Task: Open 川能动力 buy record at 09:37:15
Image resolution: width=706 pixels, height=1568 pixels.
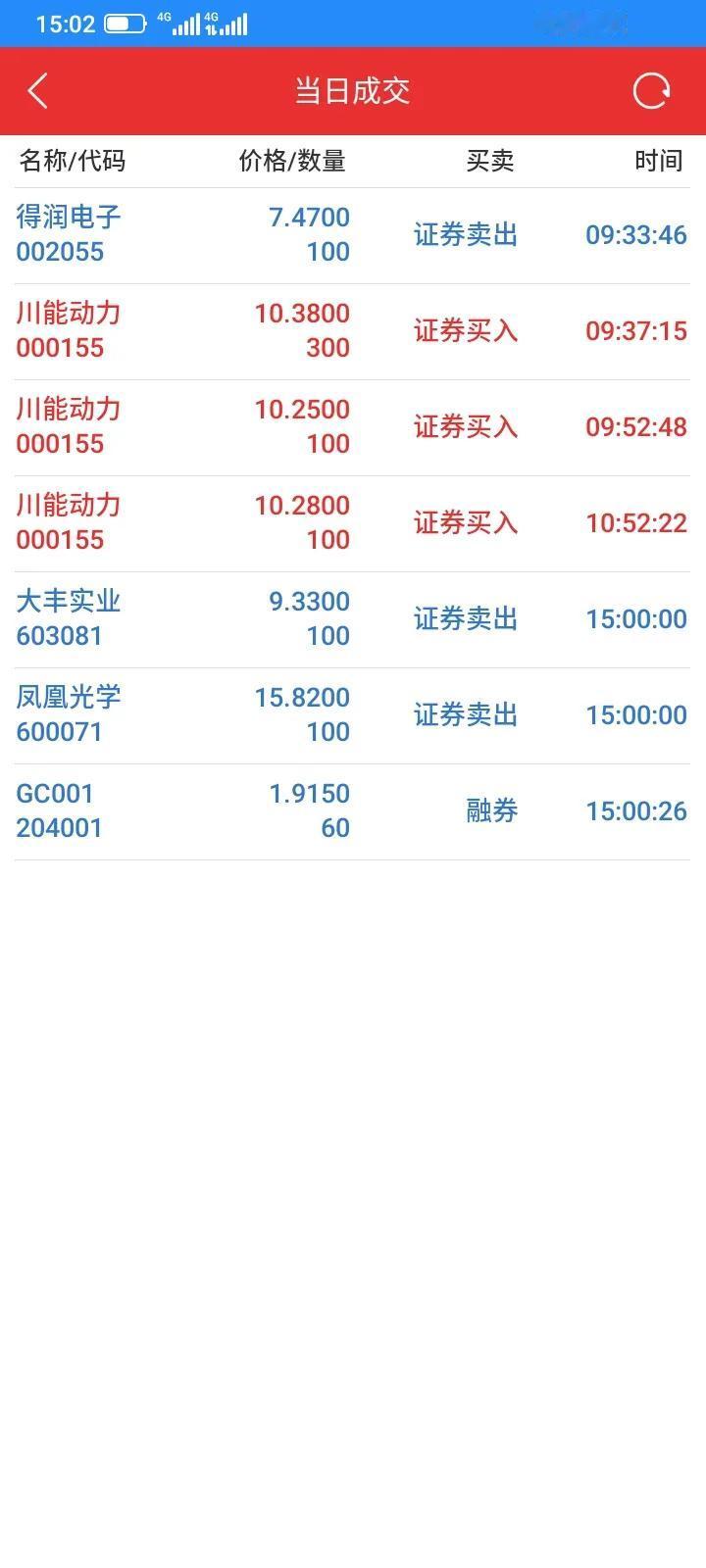Action: [x=353, y=331]
